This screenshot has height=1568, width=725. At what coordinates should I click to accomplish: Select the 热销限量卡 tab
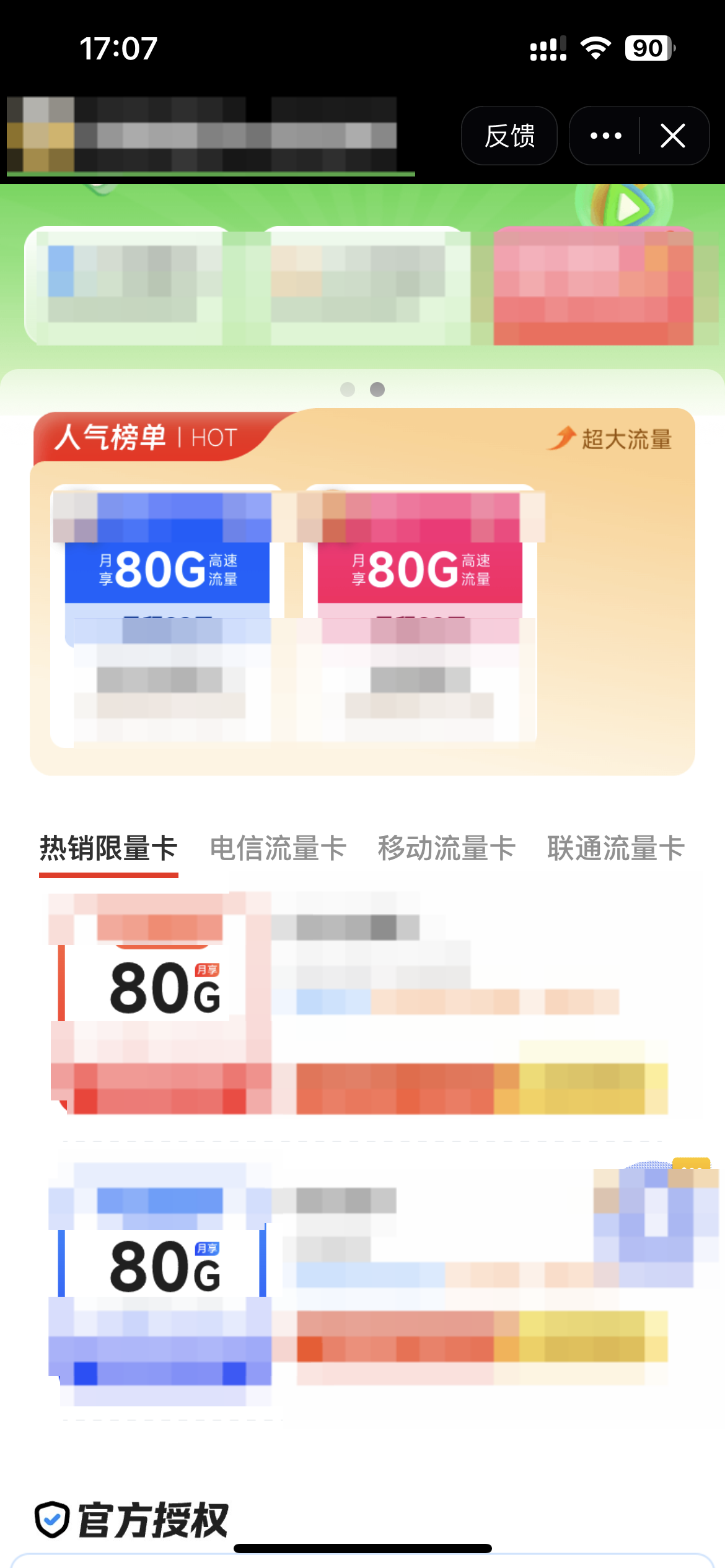[x=108, y=848]
